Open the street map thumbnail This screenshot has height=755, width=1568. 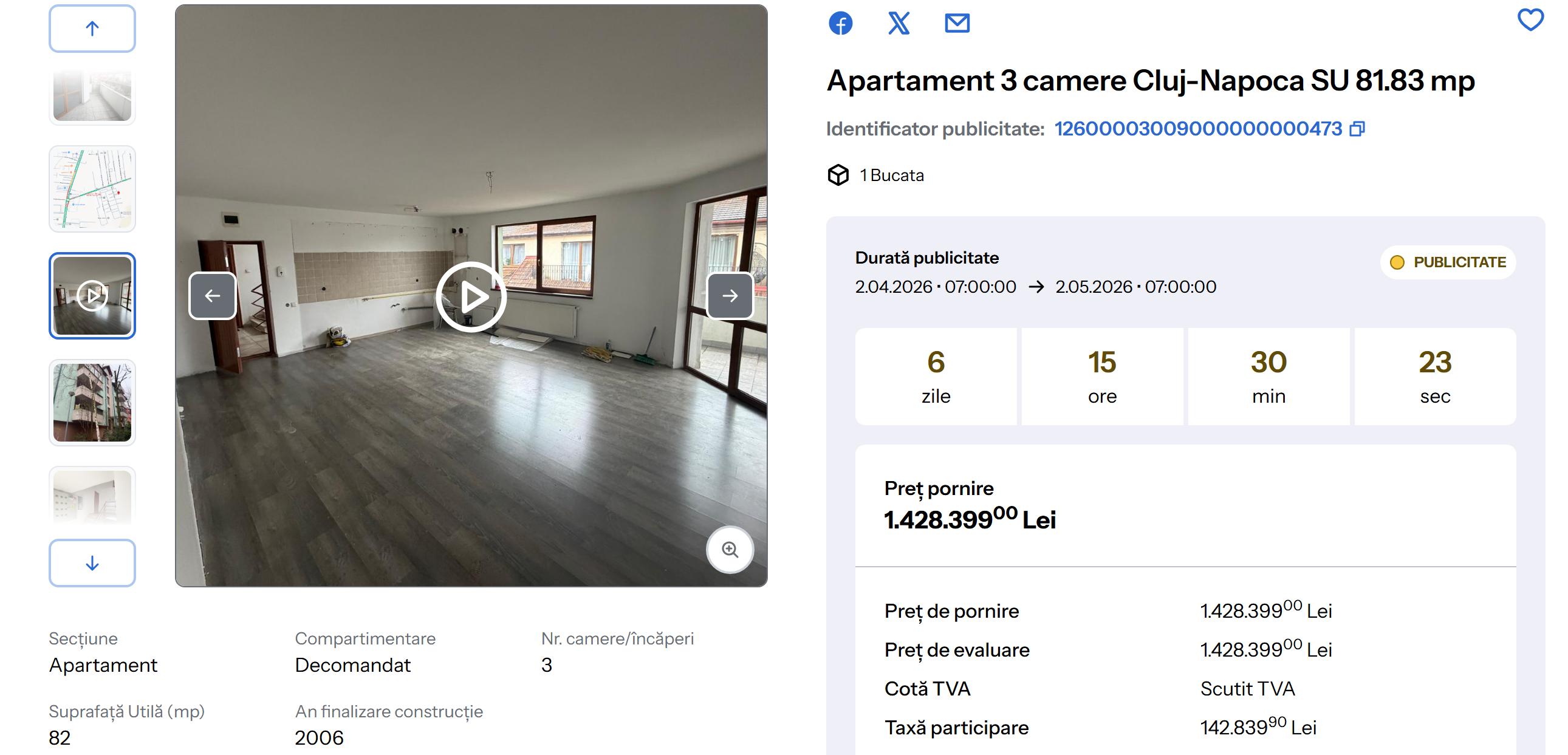tap(92, 188)
